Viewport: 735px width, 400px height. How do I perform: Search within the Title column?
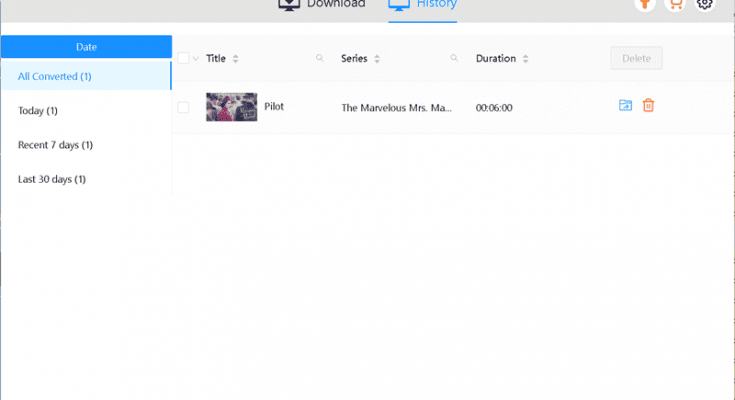pyautogui.click(x=320, y=59)
